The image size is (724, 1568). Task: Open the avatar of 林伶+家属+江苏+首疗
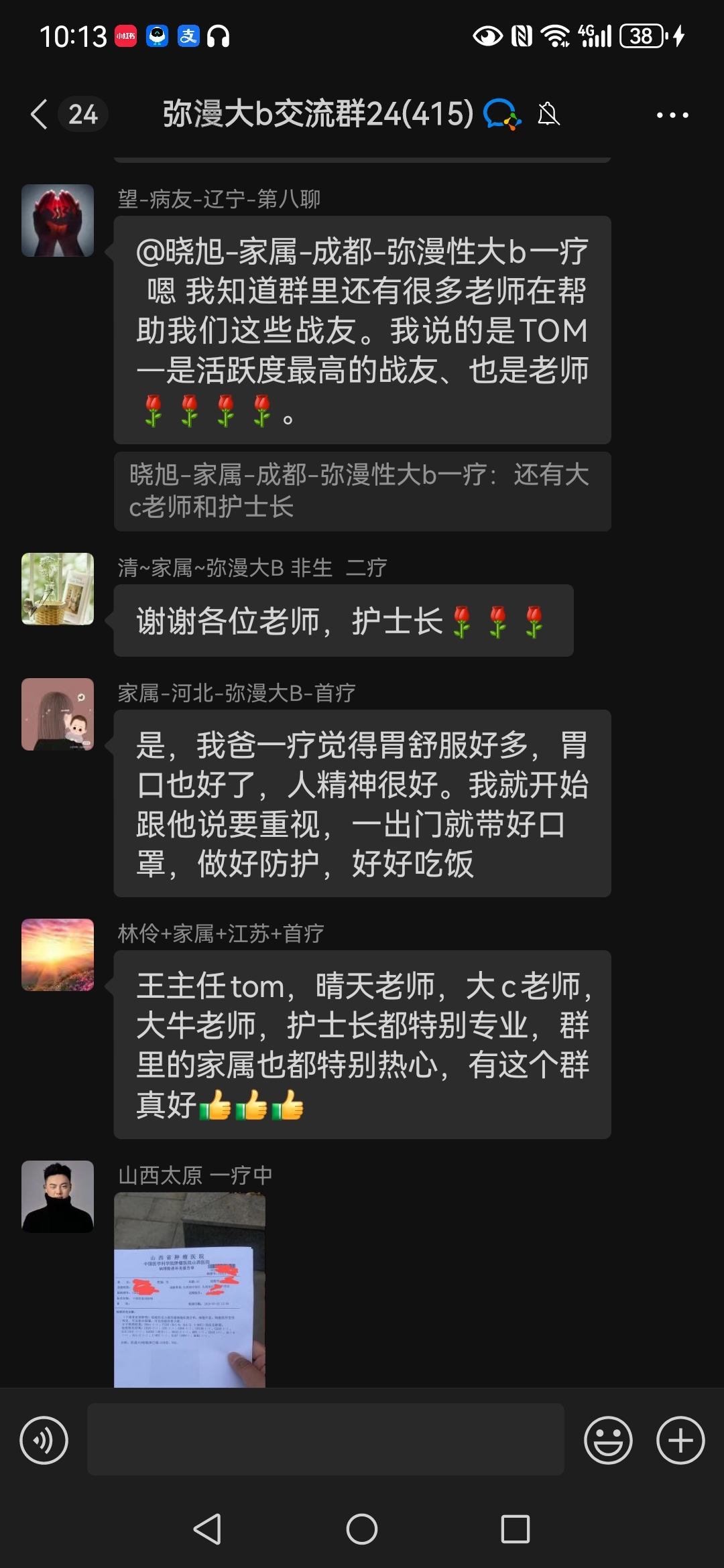tap(58, 955)
